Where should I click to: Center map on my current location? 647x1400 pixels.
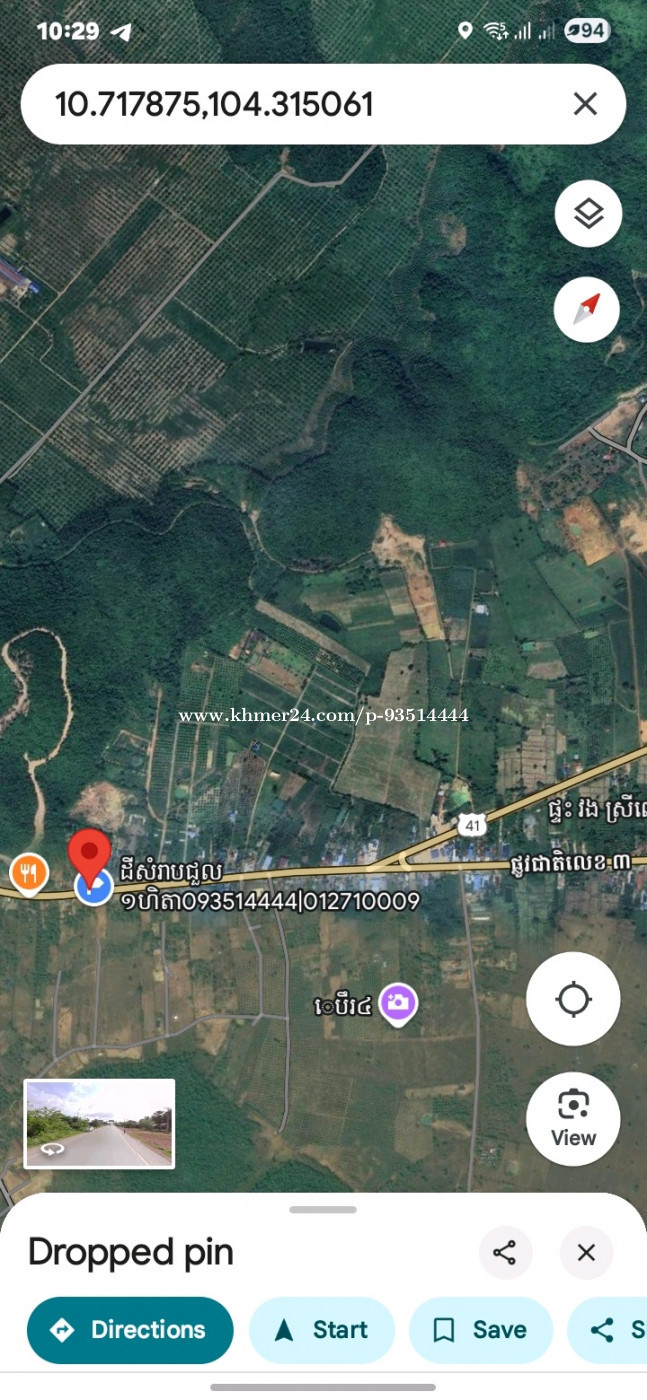coord(573,999)
